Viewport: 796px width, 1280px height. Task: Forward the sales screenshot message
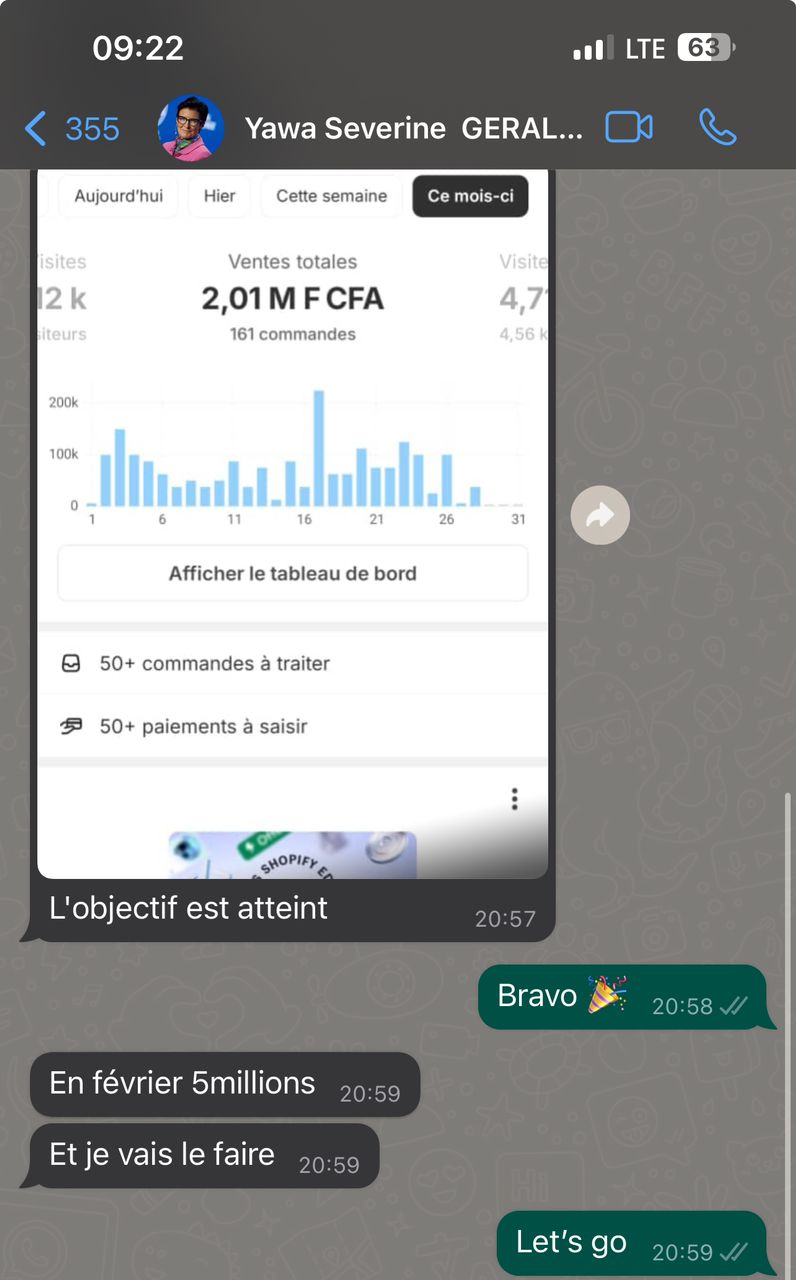[600, 515]
